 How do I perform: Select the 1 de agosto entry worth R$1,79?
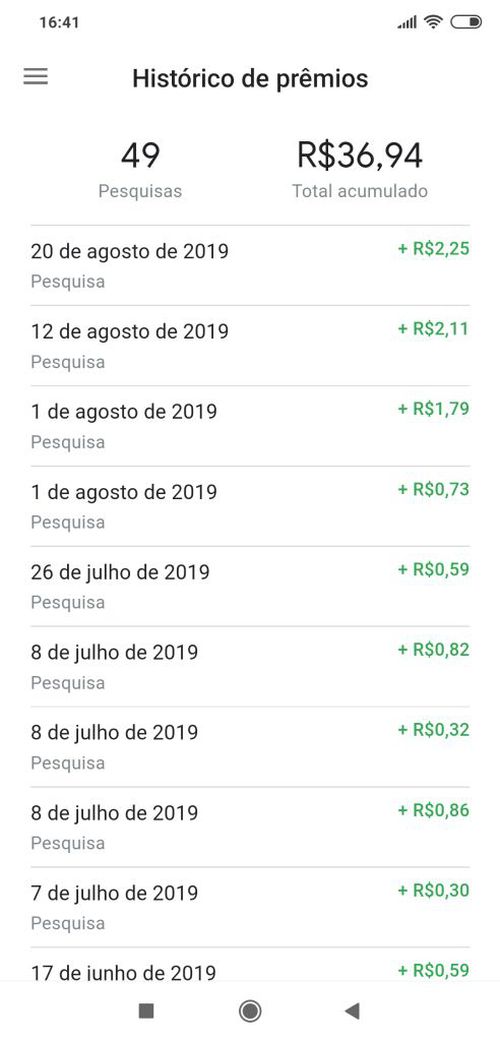[x=250, y=426]
